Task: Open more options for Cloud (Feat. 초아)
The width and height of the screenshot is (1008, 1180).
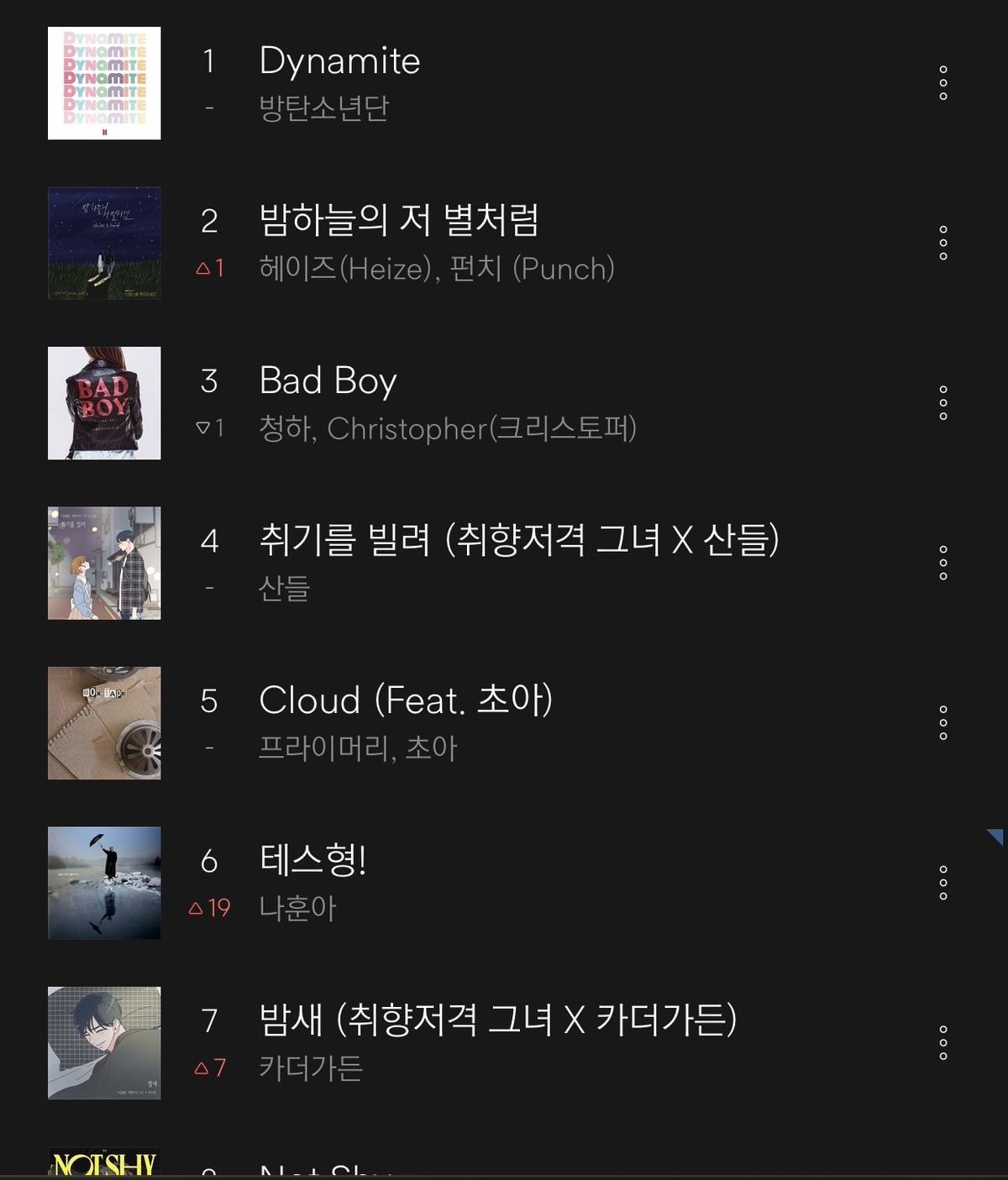Action: pos(943,723)
